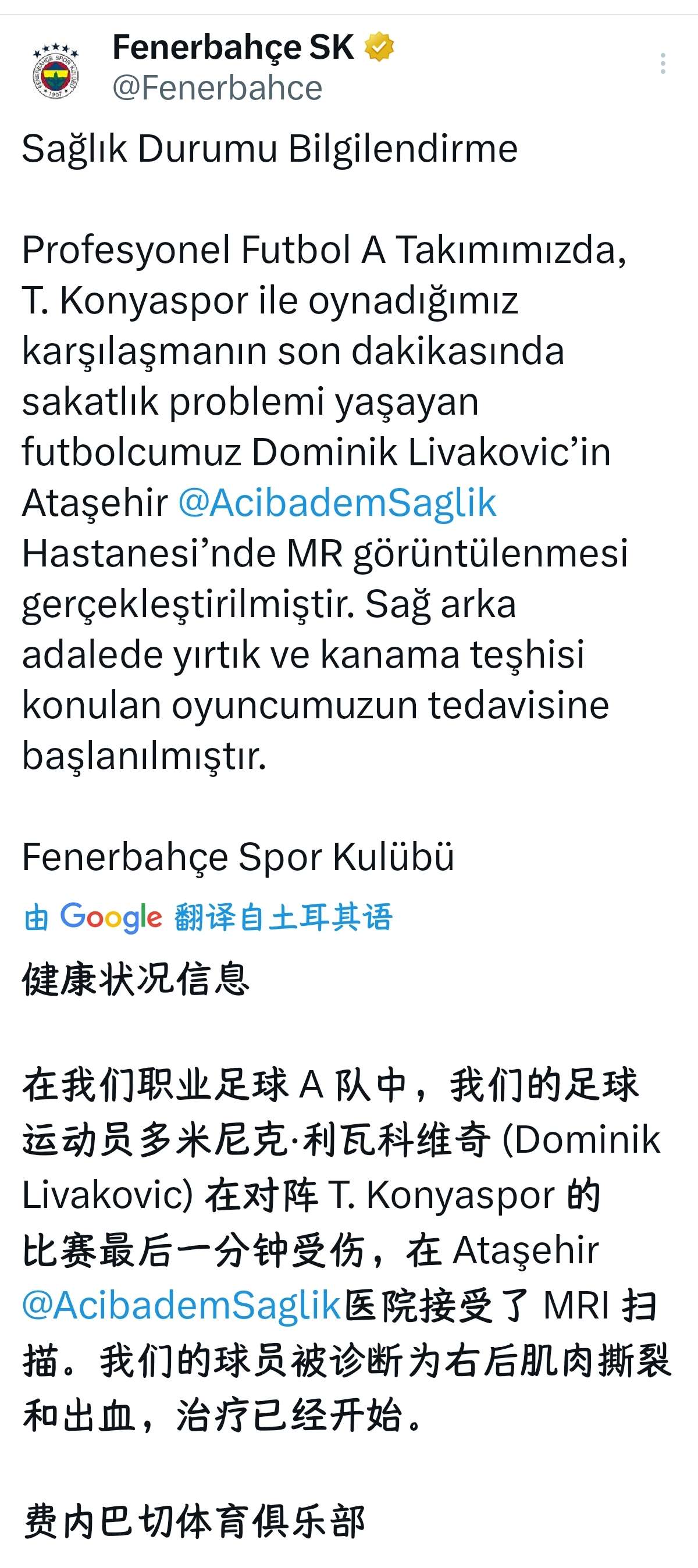Open @AcibademSaglik mention in the Chinese translation
This screenshot has width=698, height=1568.
tap(181, 1305)
